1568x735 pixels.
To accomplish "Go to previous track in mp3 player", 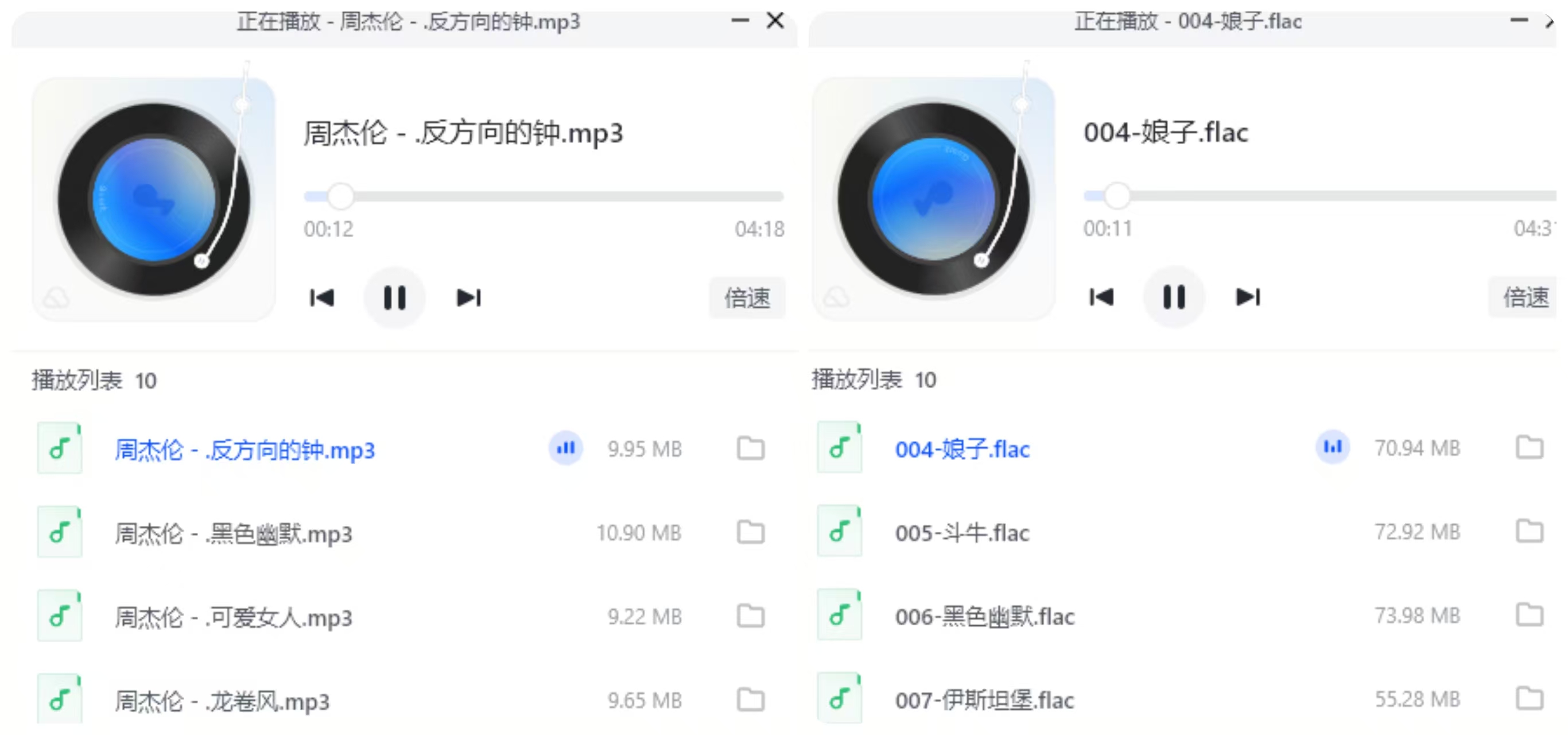I will [321, 298].
